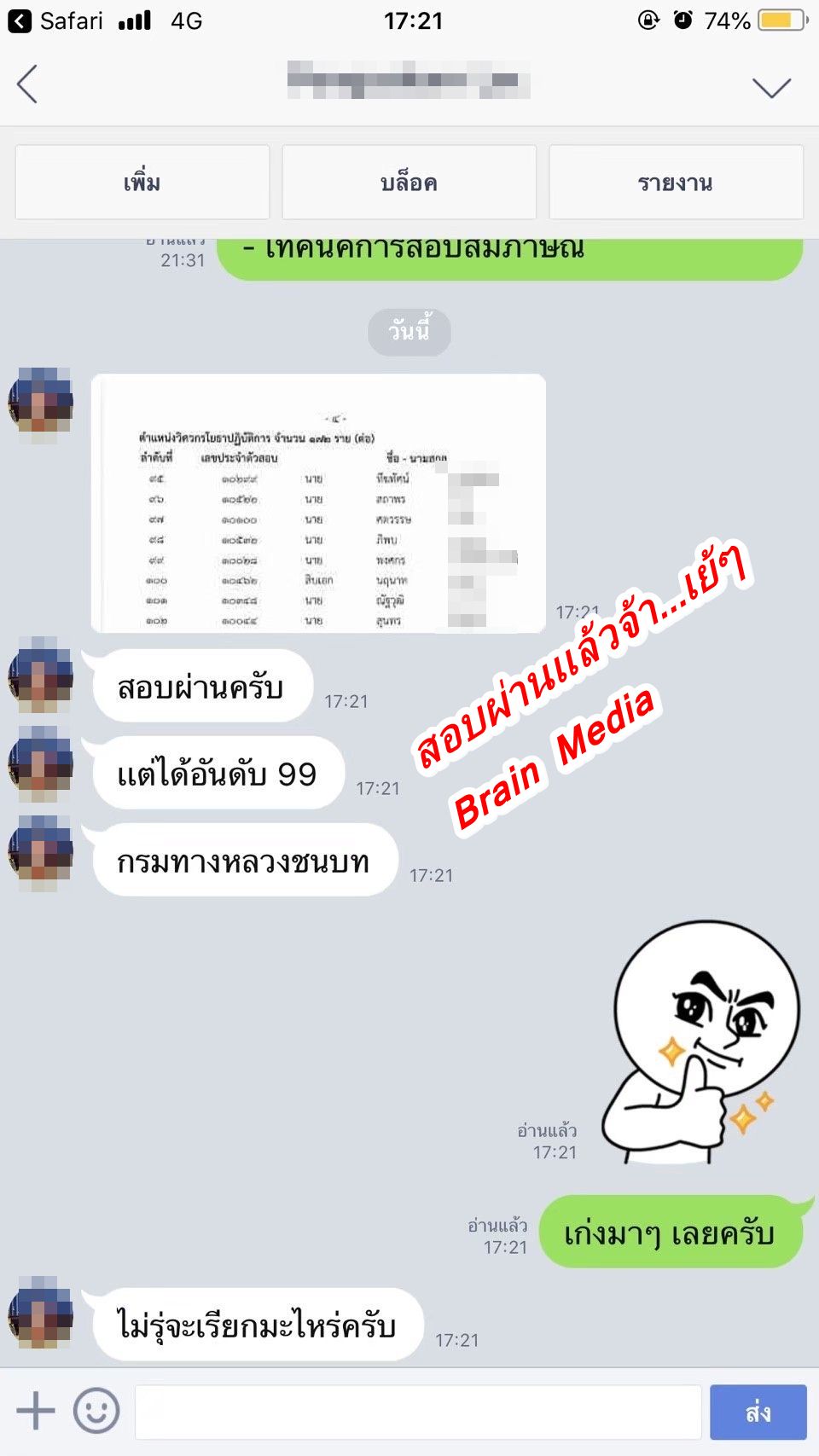Go back from this chat
Screen dimensions: 819x1456
(27, 84)
